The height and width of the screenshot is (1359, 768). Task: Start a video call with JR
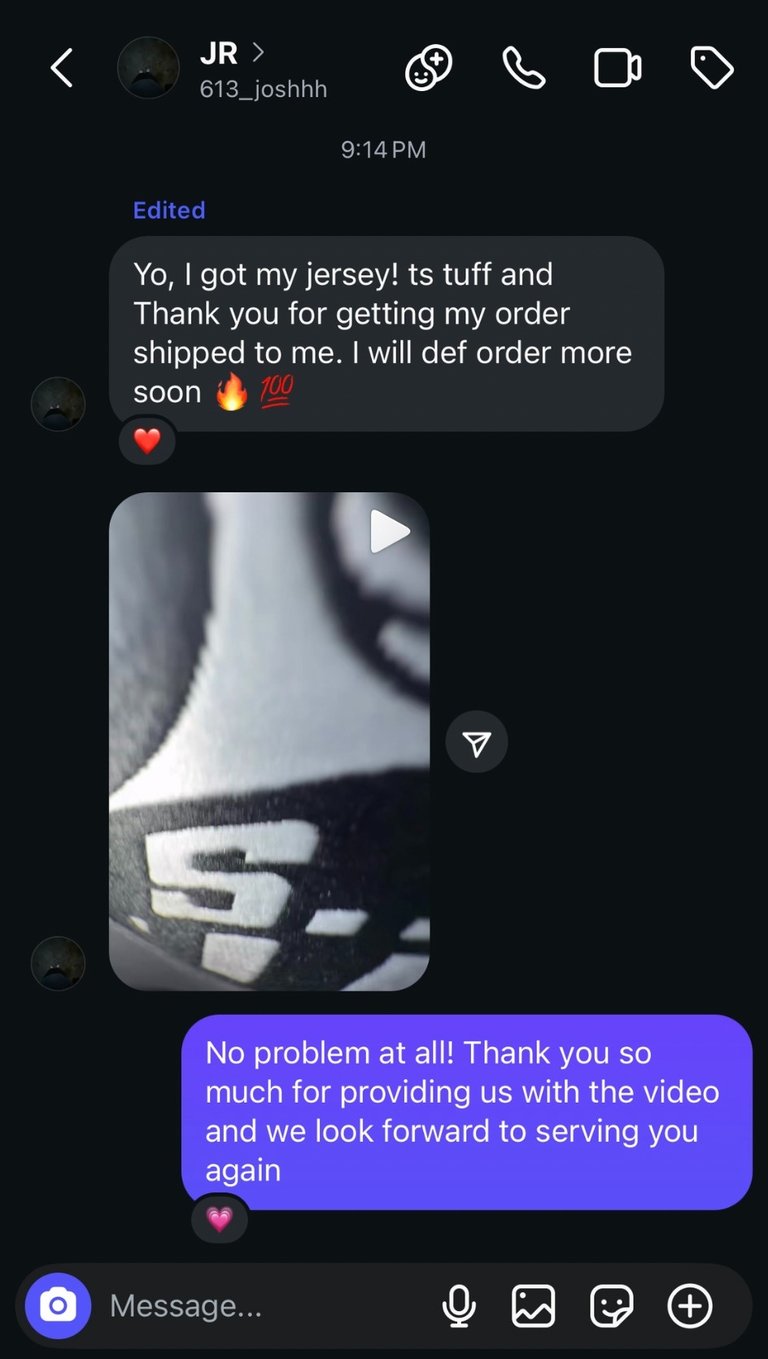click(617, 69)
